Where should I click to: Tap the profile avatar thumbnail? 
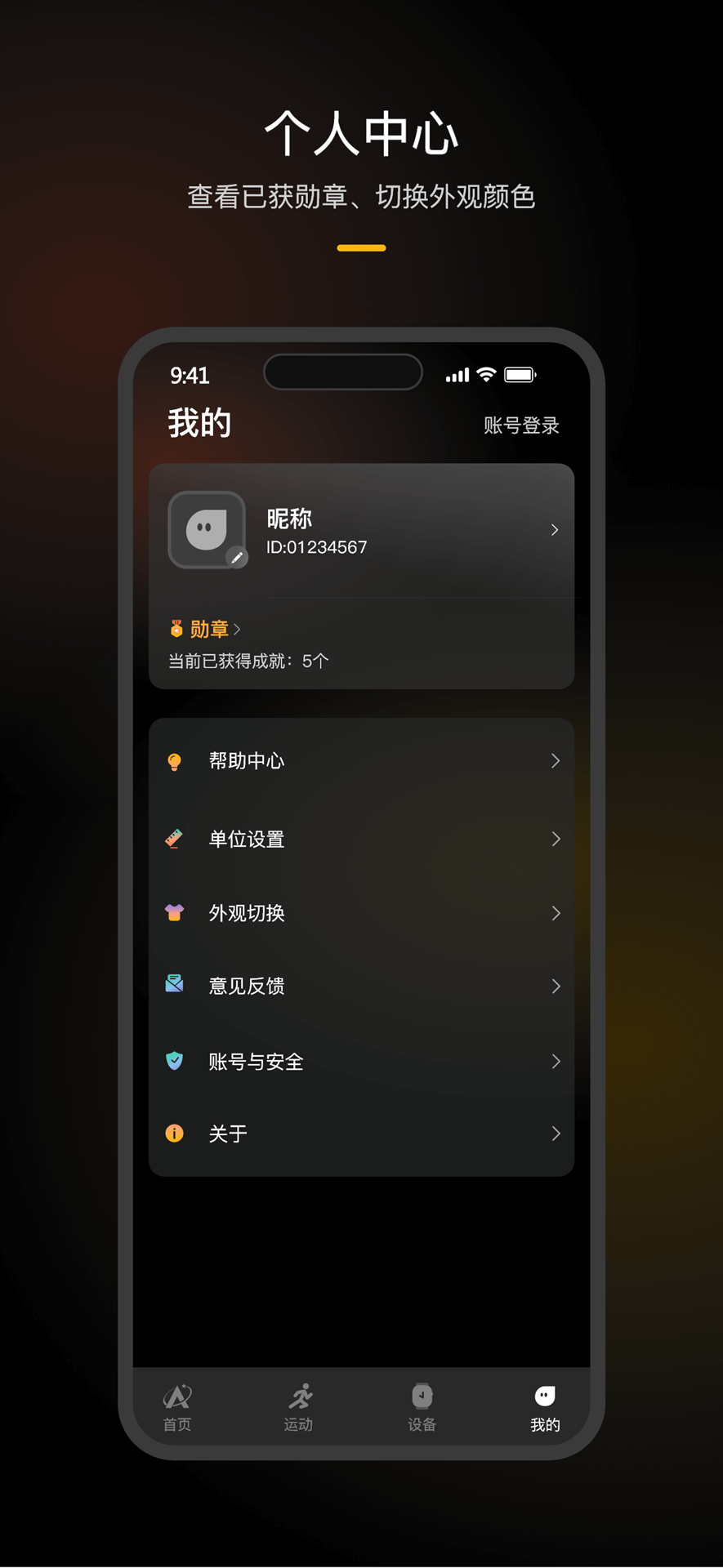pos(207,529)
